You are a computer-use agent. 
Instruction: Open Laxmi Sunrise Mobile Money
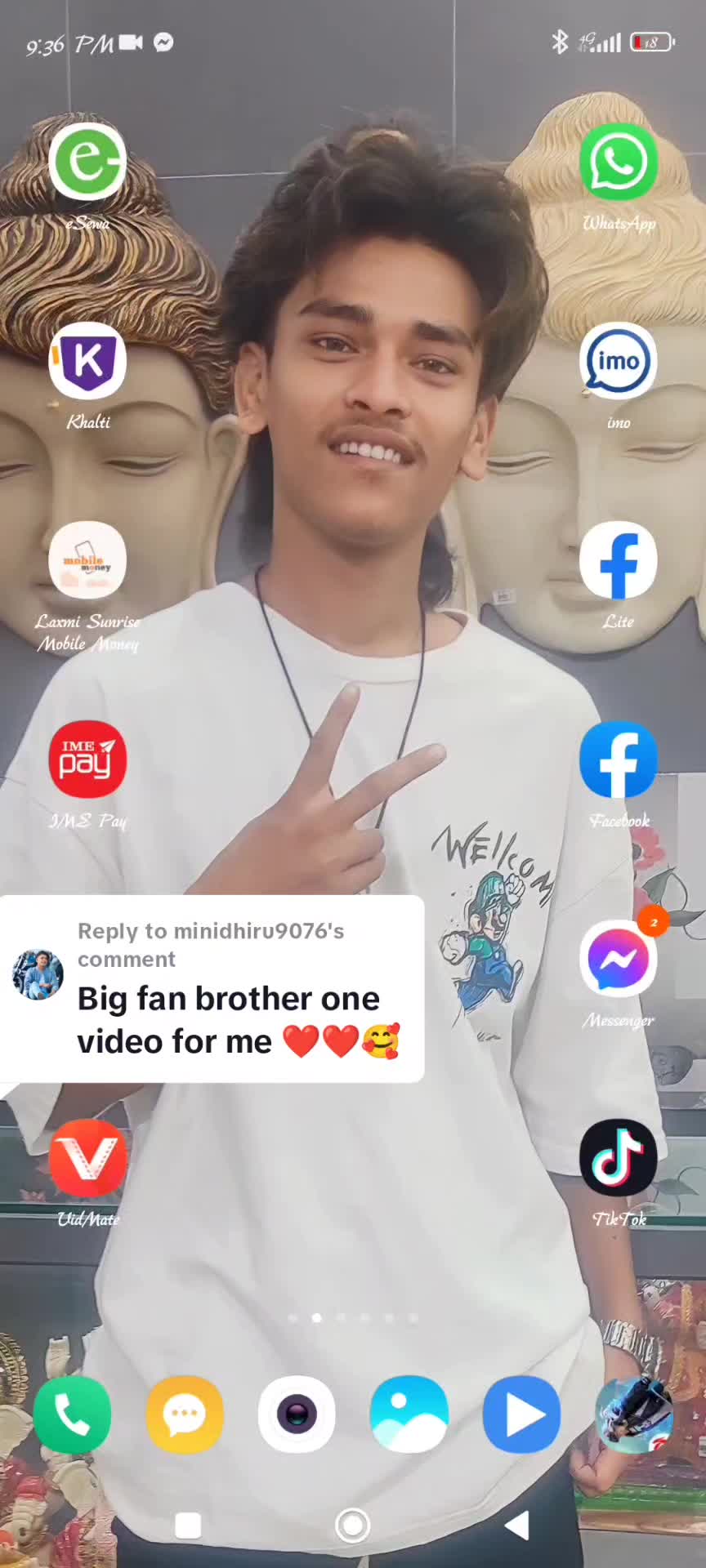click(87, 560)
